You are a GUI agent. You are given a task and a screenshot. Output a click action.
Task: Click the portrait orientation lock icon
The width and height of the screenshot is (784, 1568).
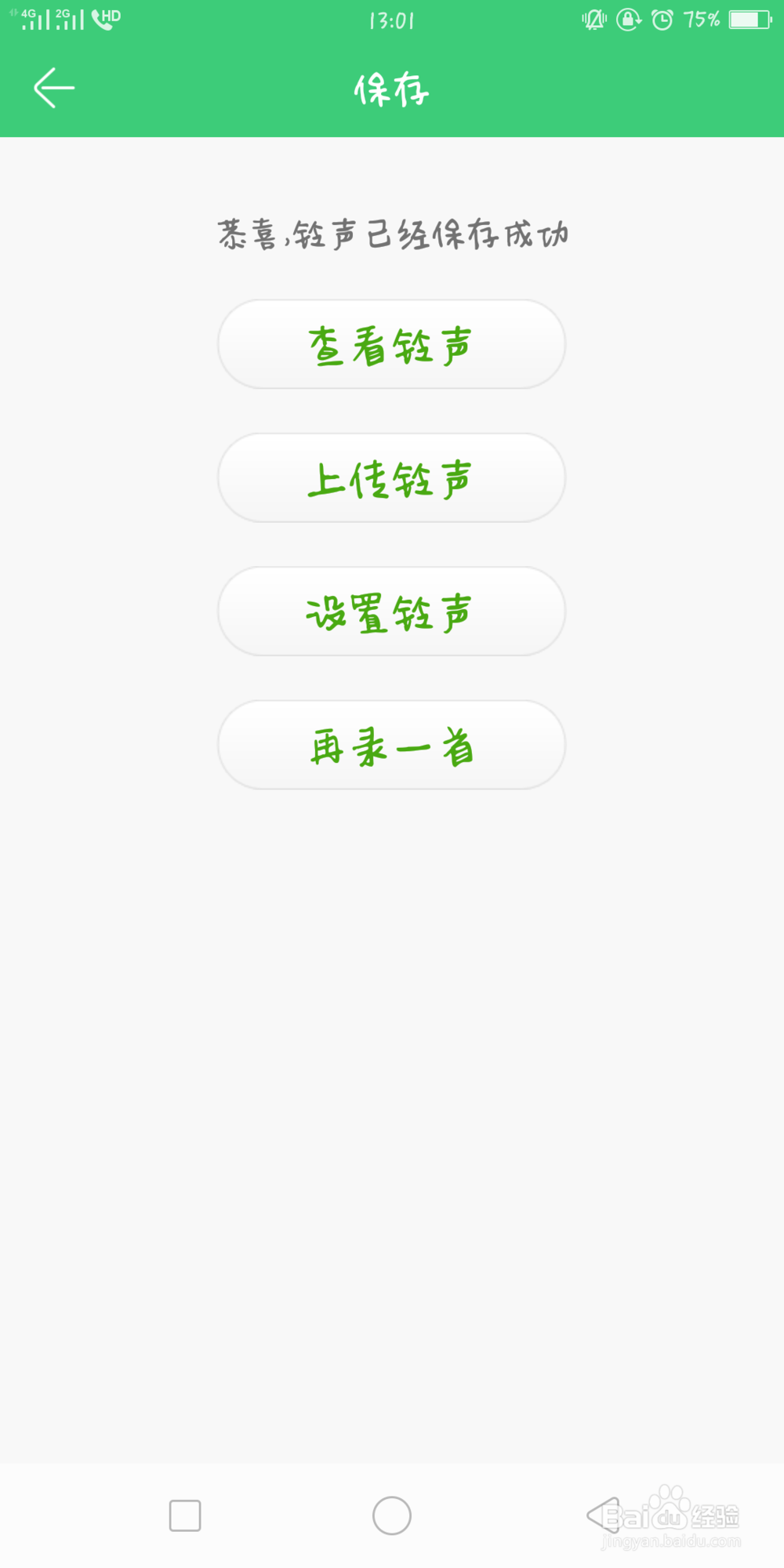(627, 20)
